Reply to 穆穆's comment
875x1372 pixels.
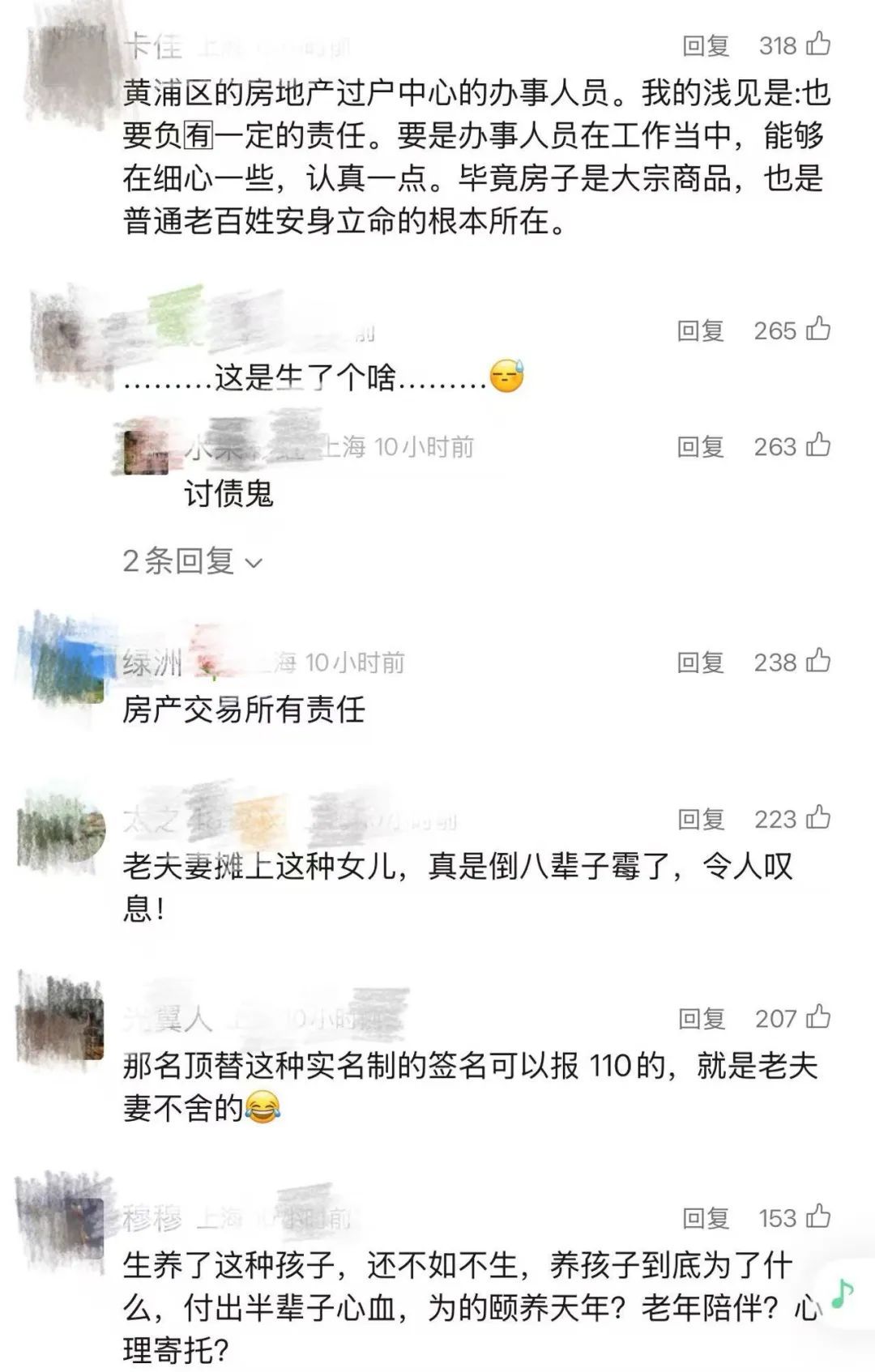pos(705,1217)
